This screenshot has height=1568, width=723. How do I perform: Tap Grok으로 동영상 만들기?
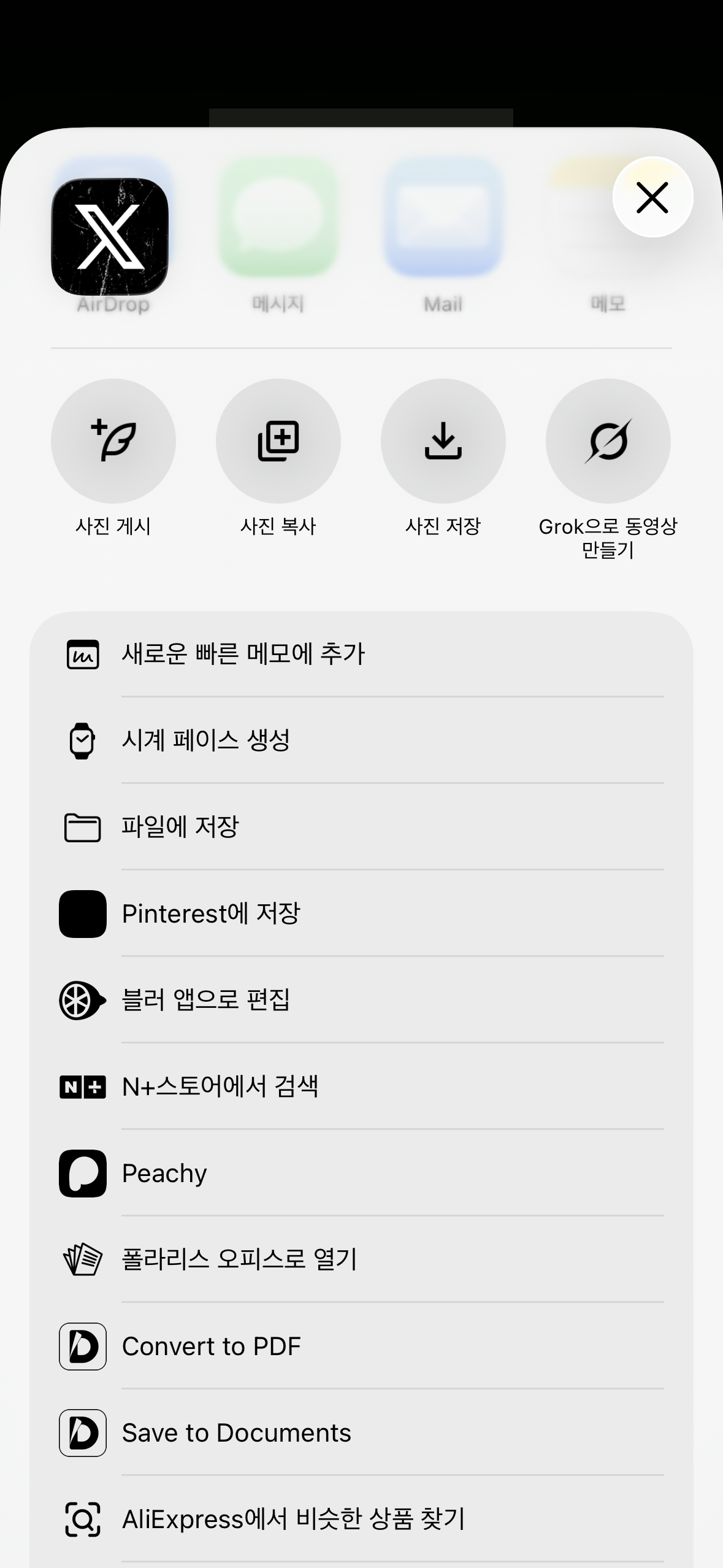[x=608, y=441]
